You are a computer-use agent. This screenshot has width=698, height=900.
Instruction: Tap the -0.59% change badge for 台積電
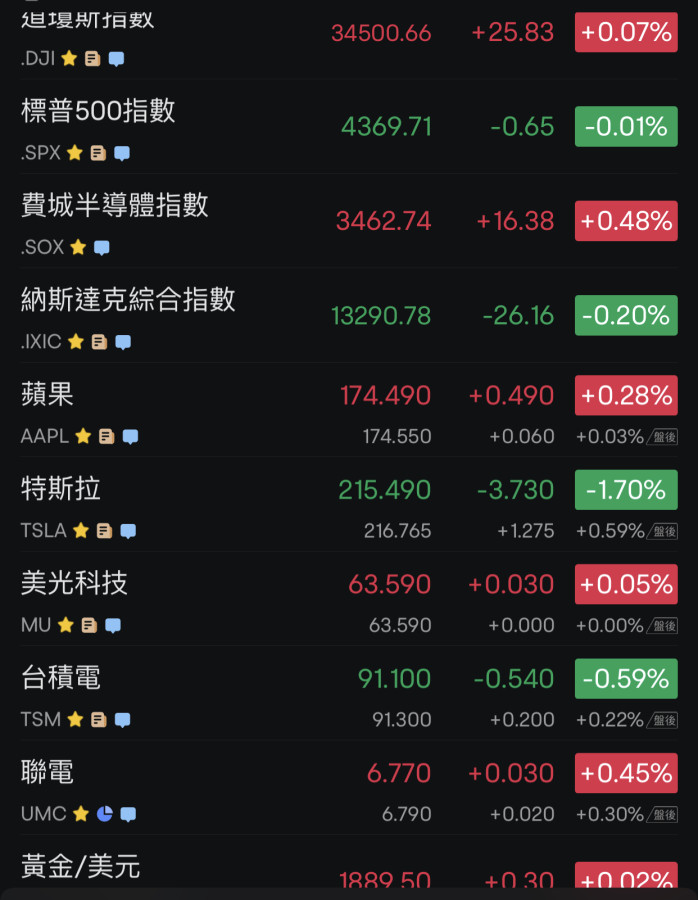pyautogui.click(x=626, y=679)
